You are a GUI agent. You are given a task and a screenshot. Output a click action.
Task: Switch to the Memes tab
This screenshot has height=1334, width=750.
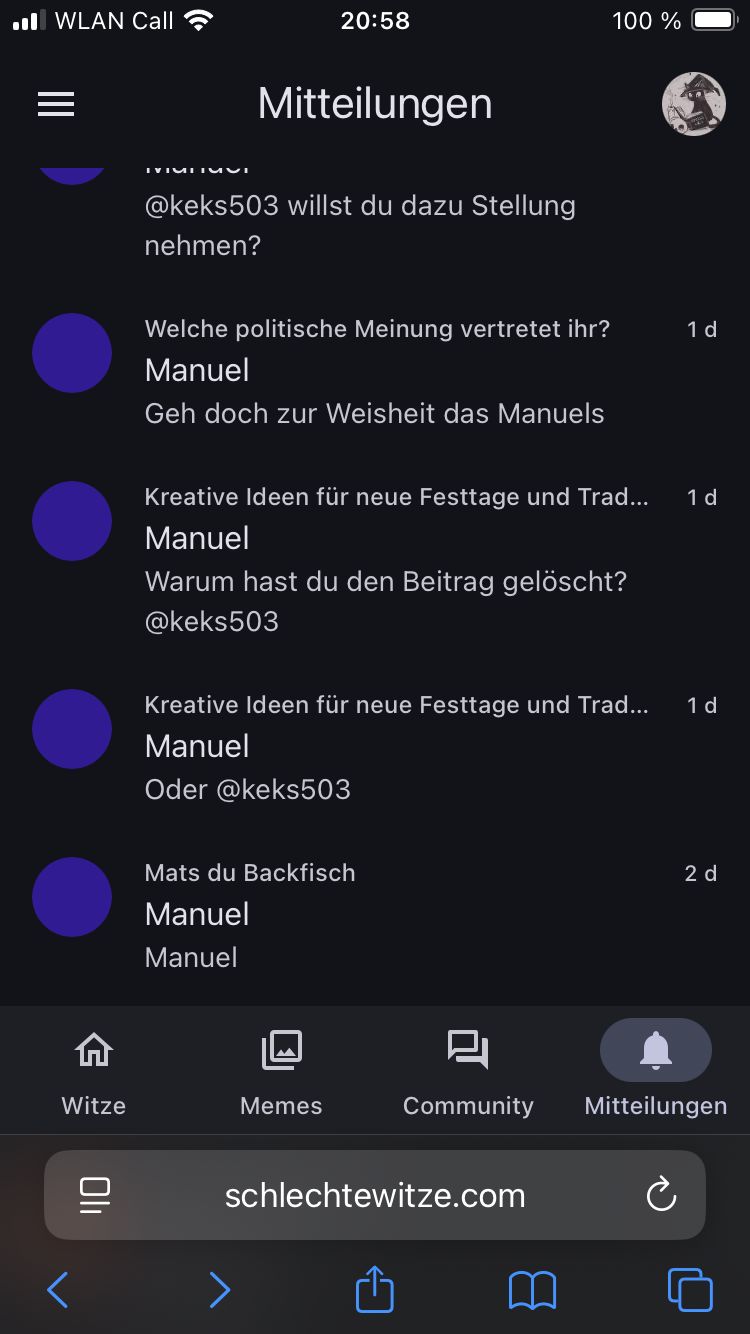pos(281,1070)
